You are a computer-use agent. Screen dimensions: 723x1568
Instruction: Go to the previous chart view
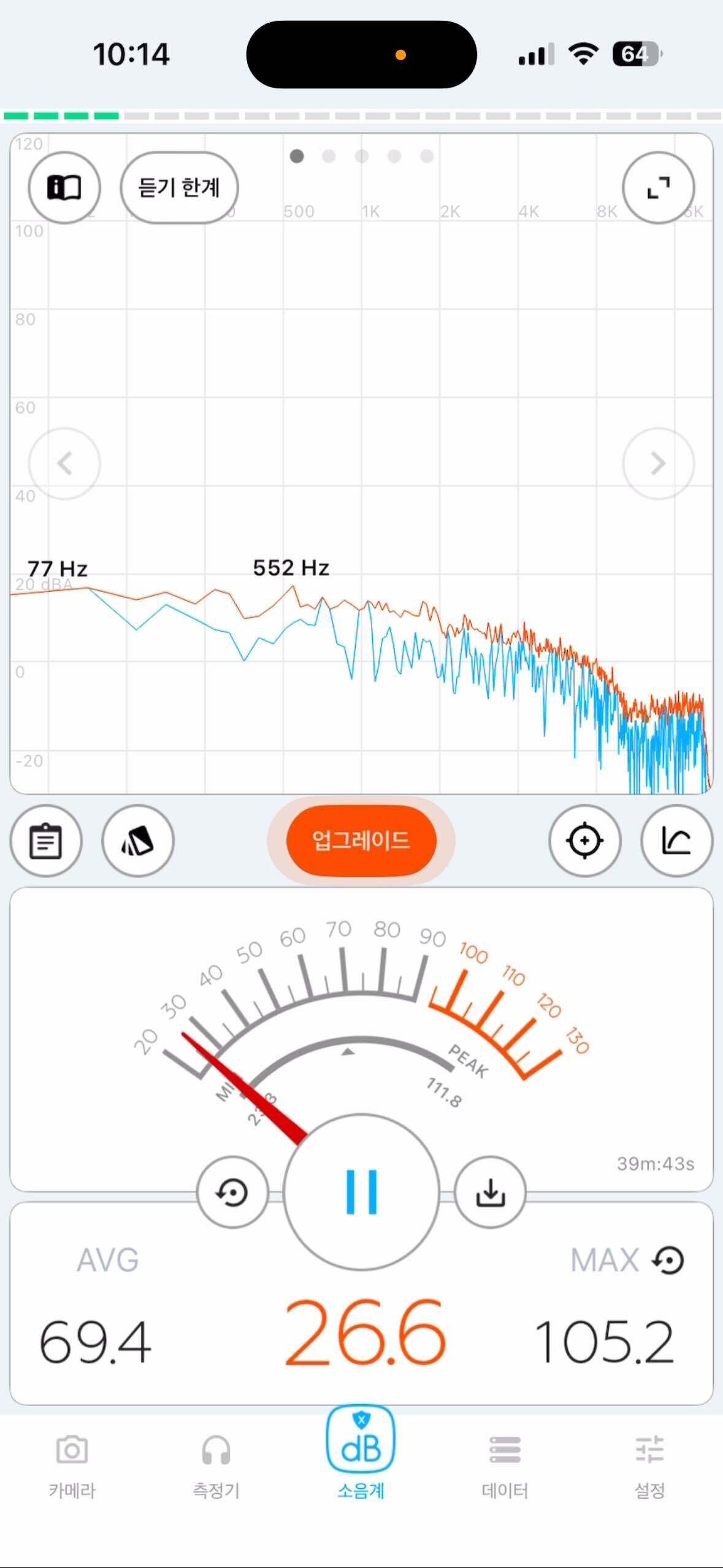pyautogui.click(x=64, y=463)
